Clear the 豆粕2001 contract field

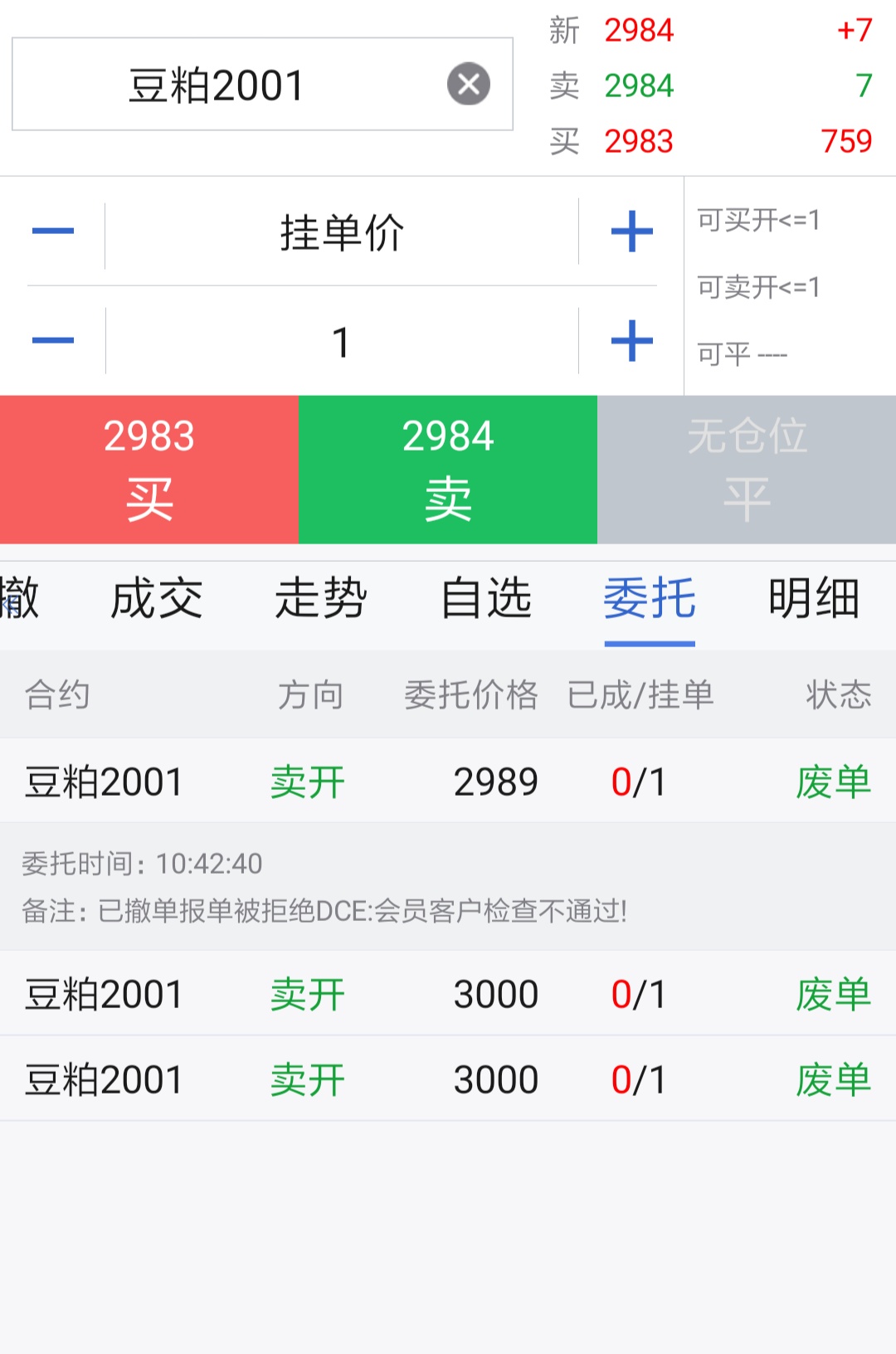pos(469,84)
